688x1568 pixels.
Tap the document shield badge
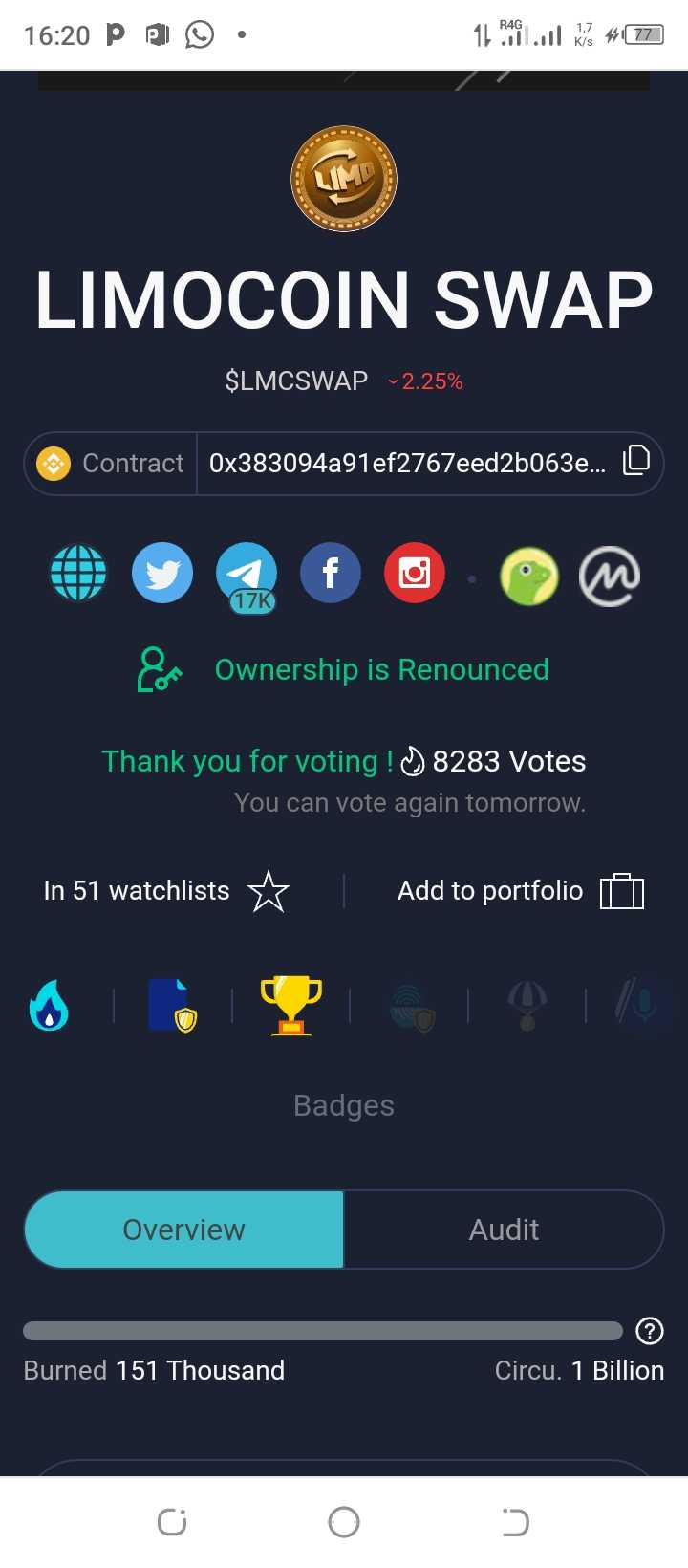(172, 1006)
